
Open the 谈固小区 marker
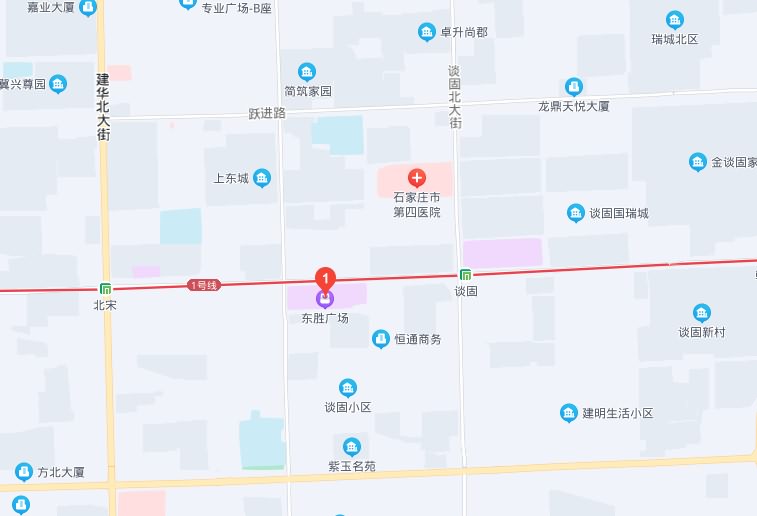(347, 388)
